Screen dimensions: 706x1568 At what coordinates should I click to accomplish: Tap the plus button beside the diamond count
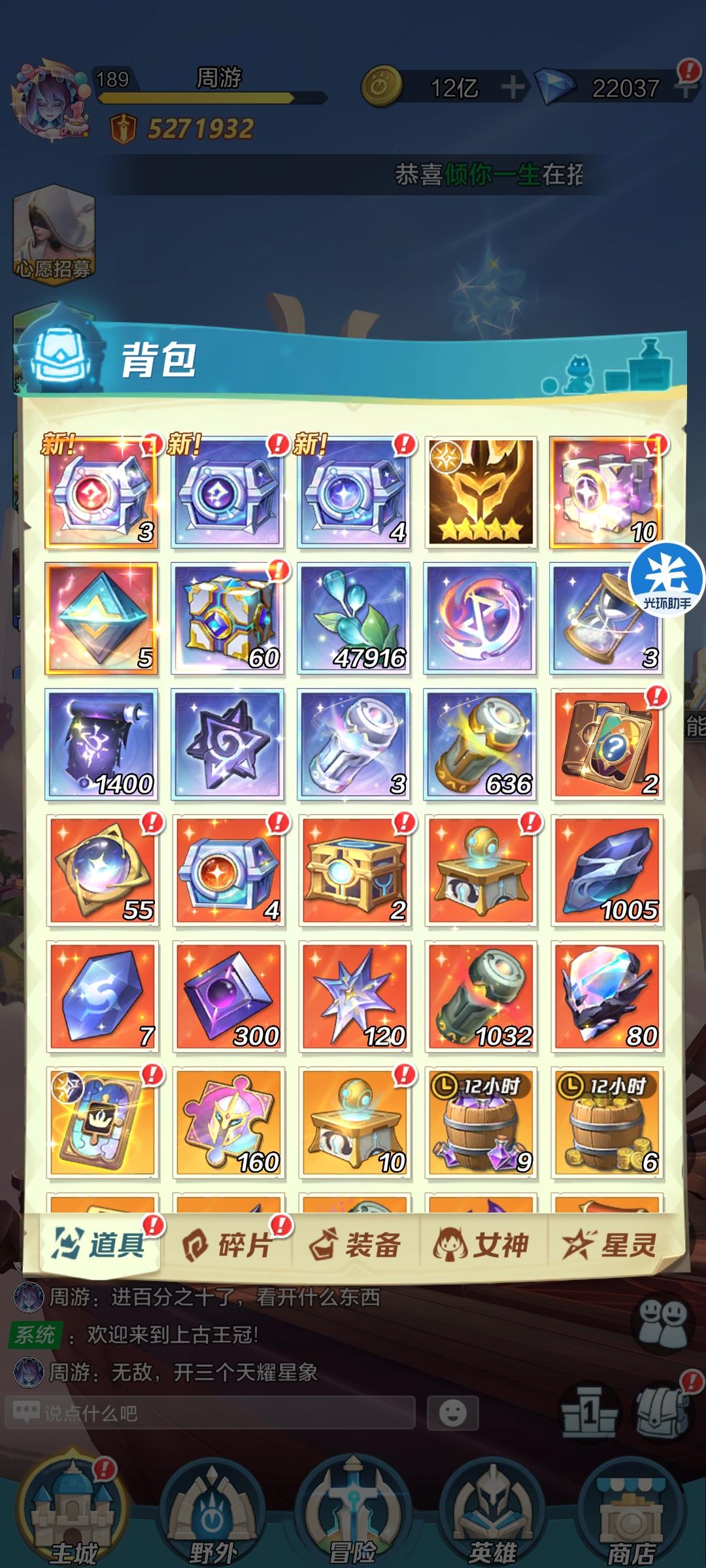point(684,90)
